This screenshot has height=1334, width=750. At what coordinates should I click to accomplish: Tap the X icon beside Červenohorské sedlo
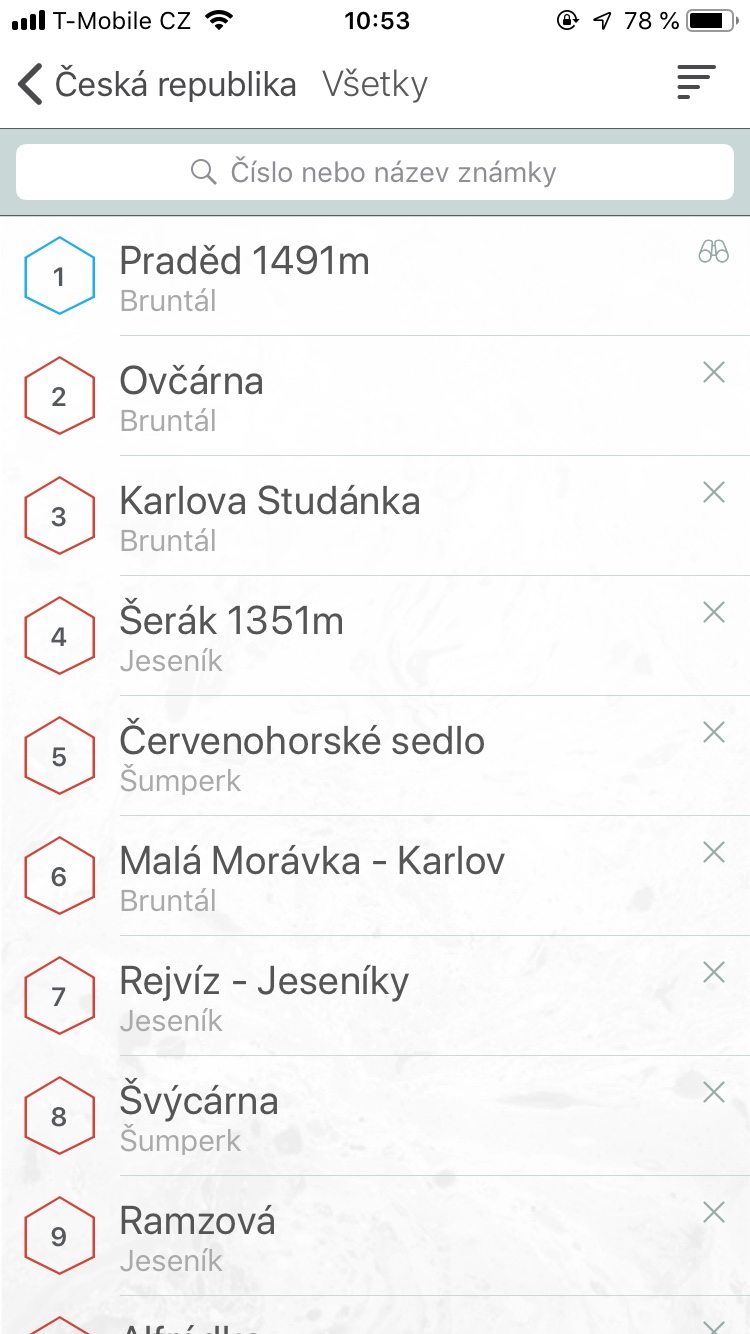click(x=714, y=732)
